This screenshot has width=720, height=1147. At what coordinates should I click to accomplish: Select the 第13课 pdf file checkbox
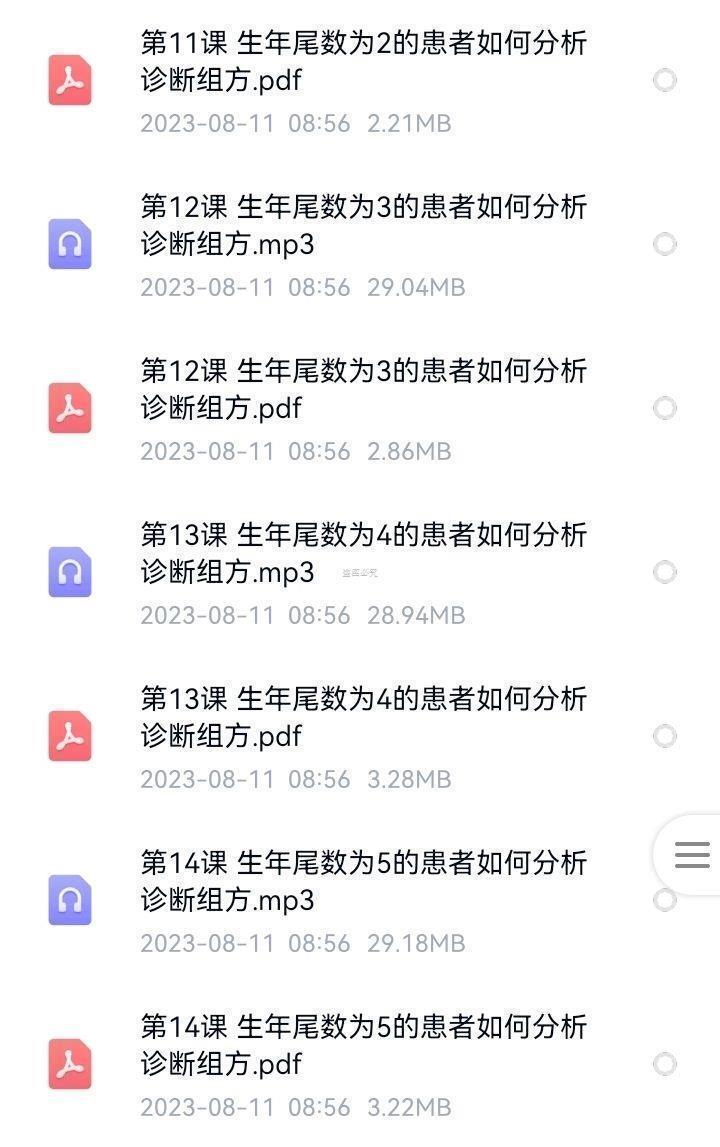(664, 737)
